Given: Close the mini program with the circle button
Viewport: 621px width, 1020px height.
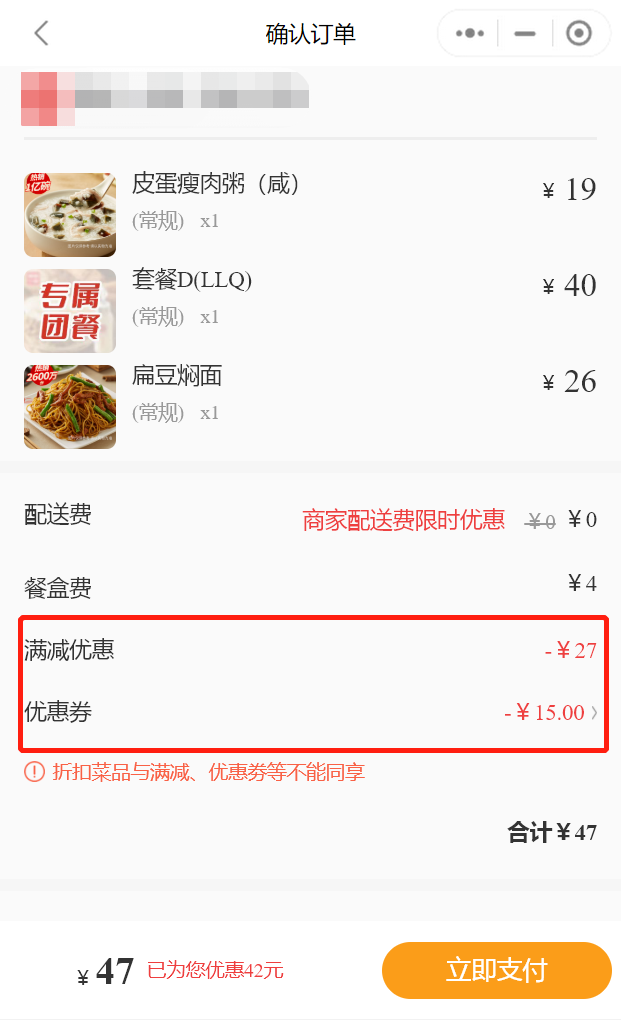Looking at the screenshot, I should [579, 33].
